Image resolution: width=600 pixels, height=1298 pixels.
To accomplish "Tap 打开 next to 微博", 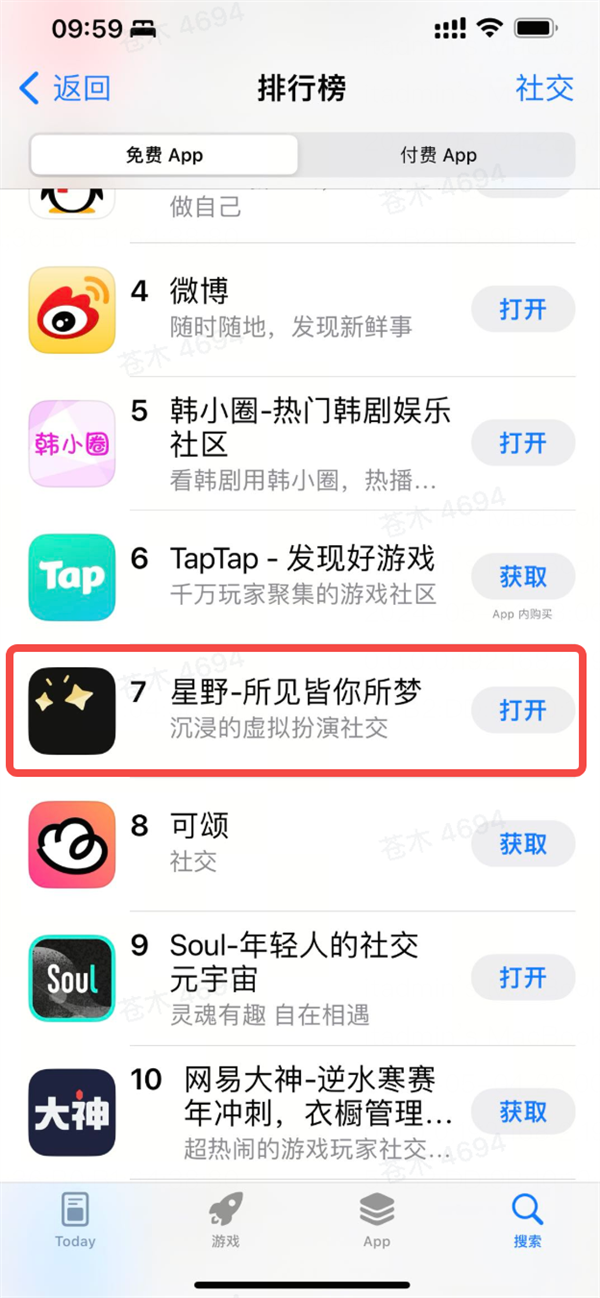I will coord(523,309).
